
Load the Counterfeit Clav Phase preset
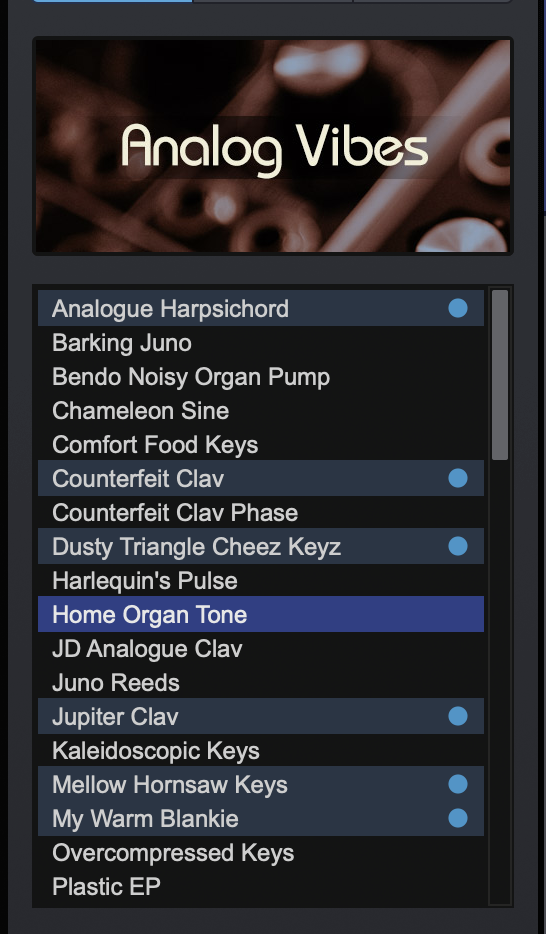[261, 513]
